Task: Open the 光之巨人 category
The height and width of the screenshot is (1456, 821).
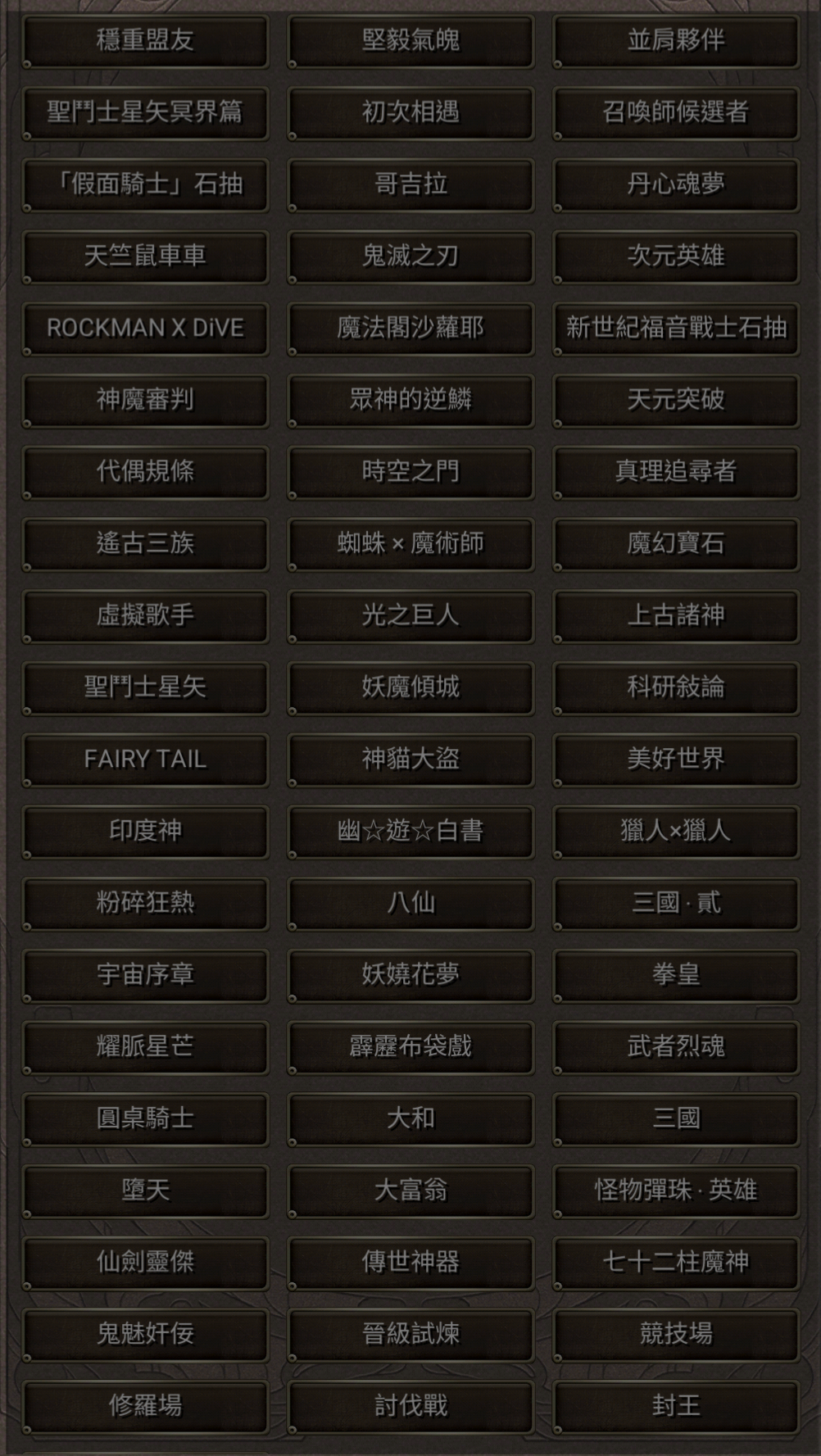Action: [410, 615]
